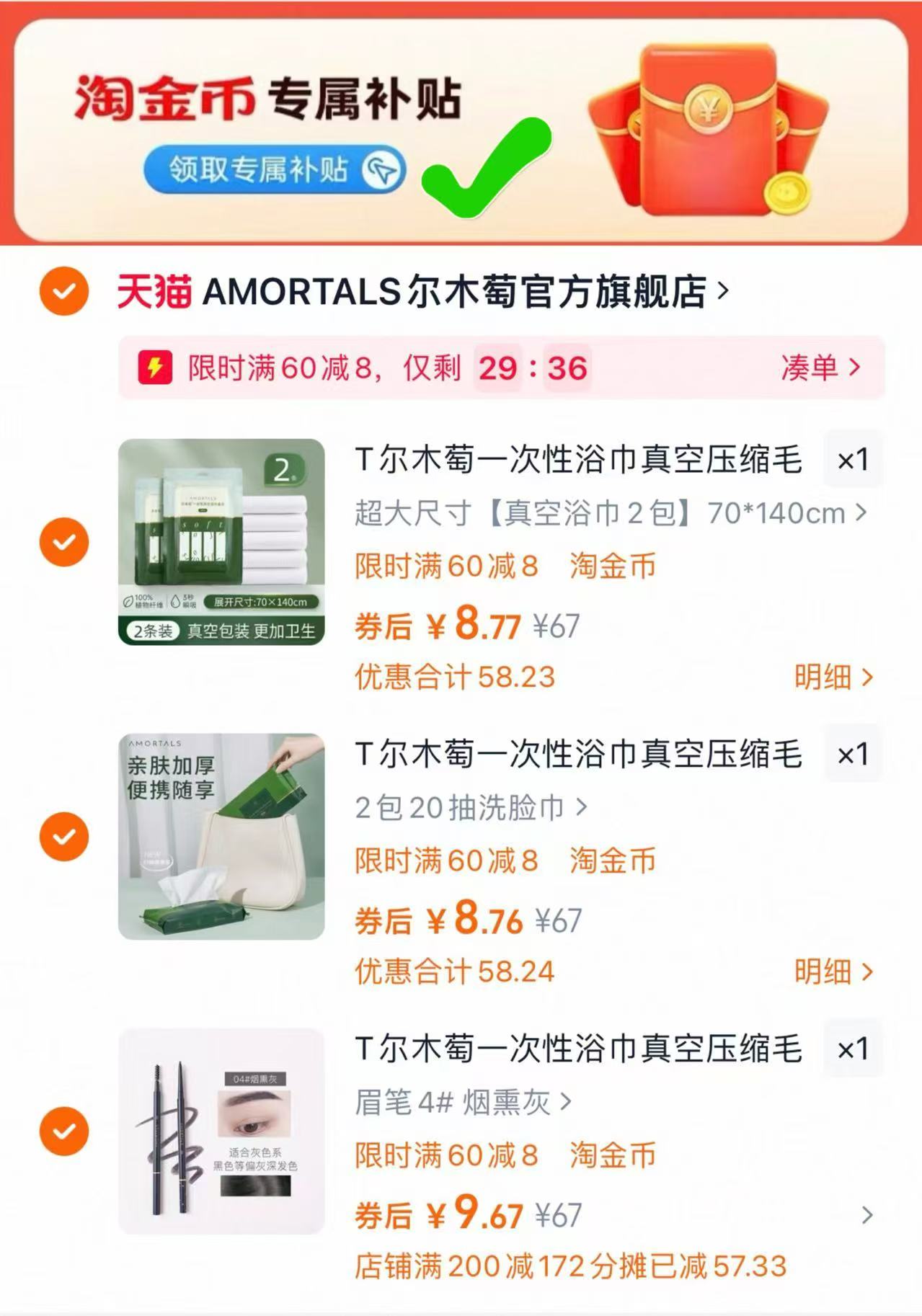Open the AMORTALS尔木萄官方旗舰店 store page

point(454,293)
